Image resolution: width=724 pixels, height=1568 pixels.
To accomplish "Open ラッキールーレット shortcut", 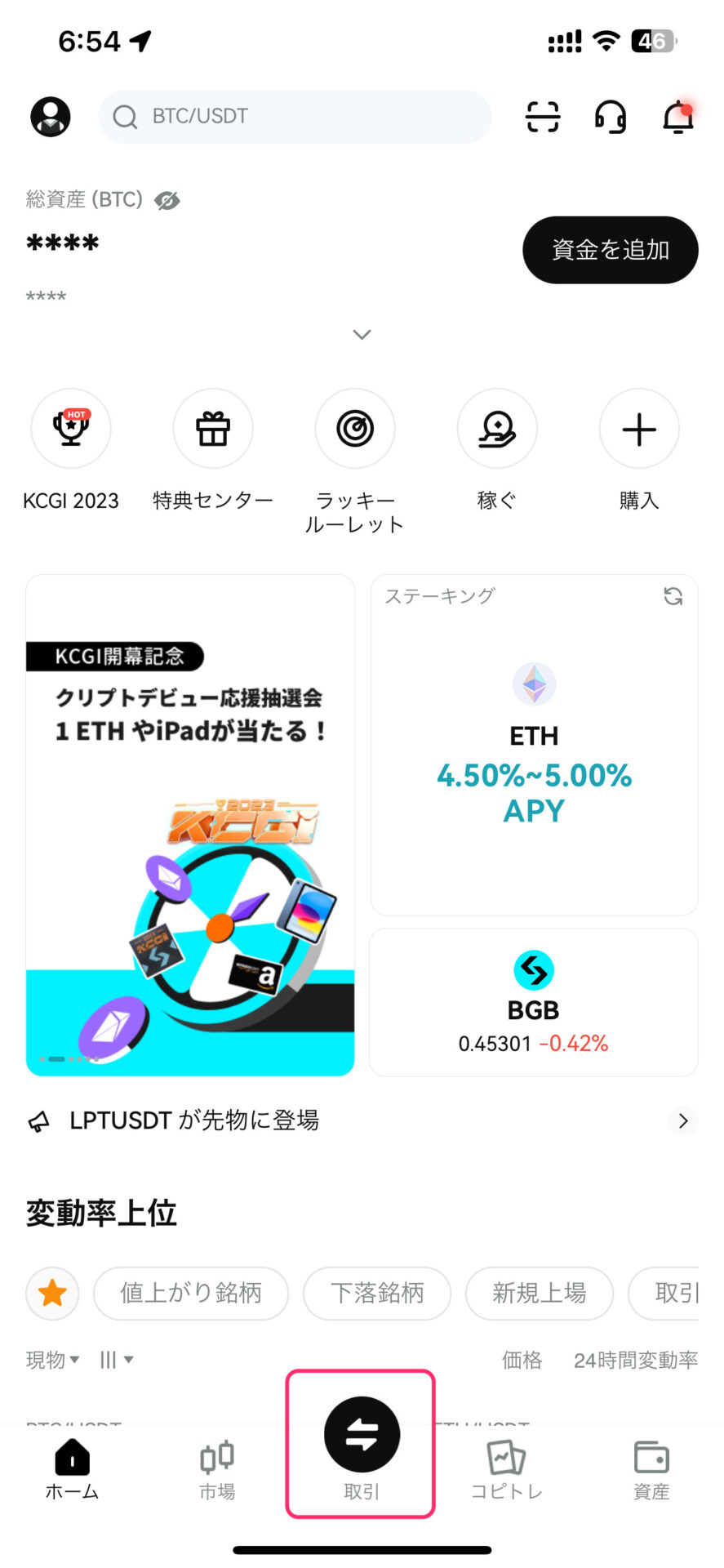I will (x=355, y=461).
